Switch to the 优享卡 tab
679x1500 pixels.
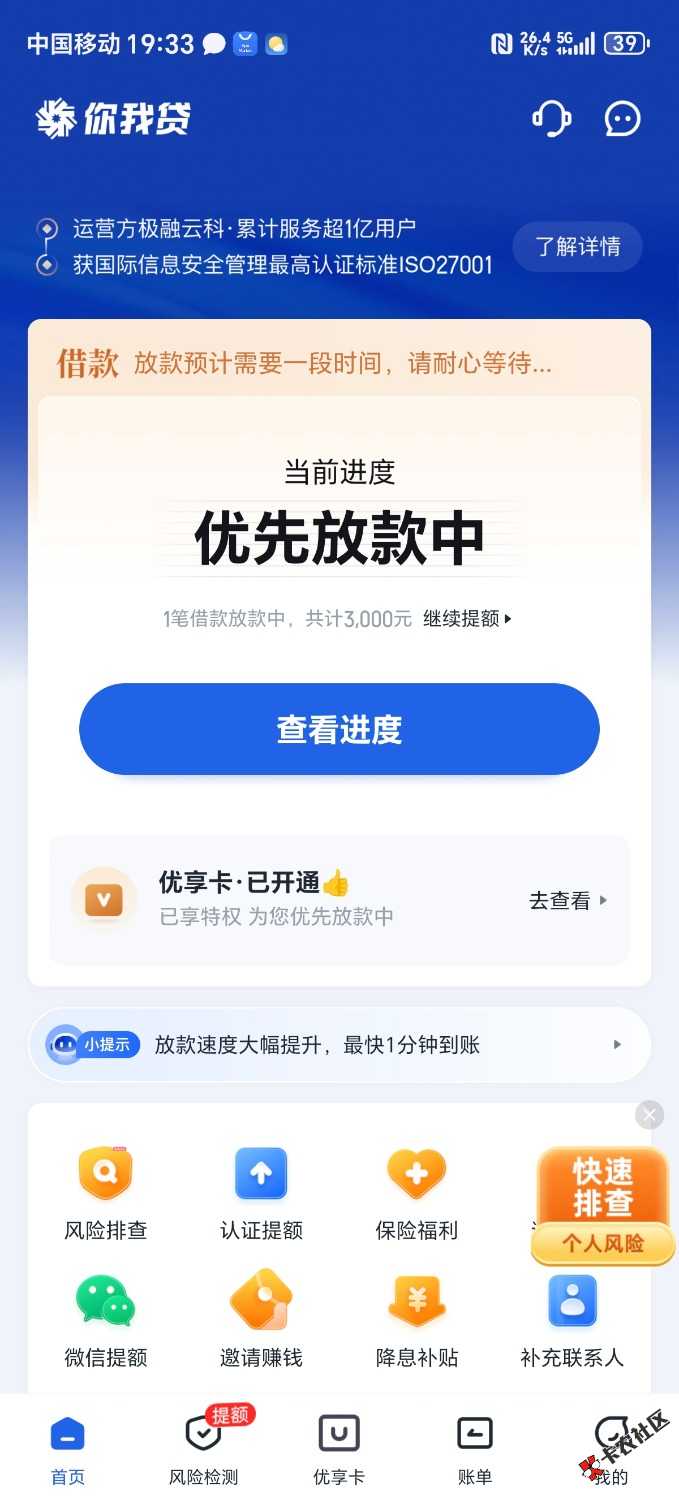pos(339,1450)
